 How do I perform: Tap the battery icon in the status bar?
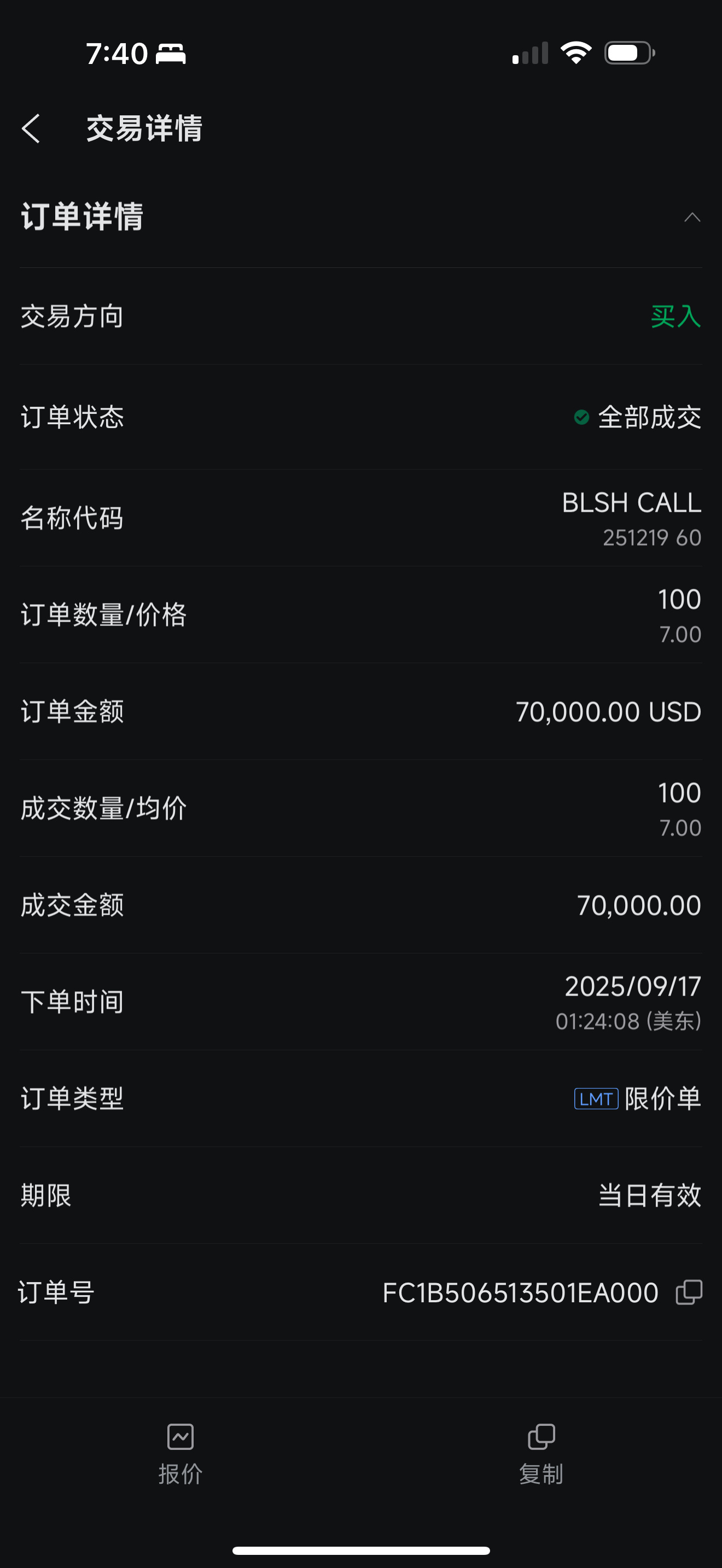(627, 53)
